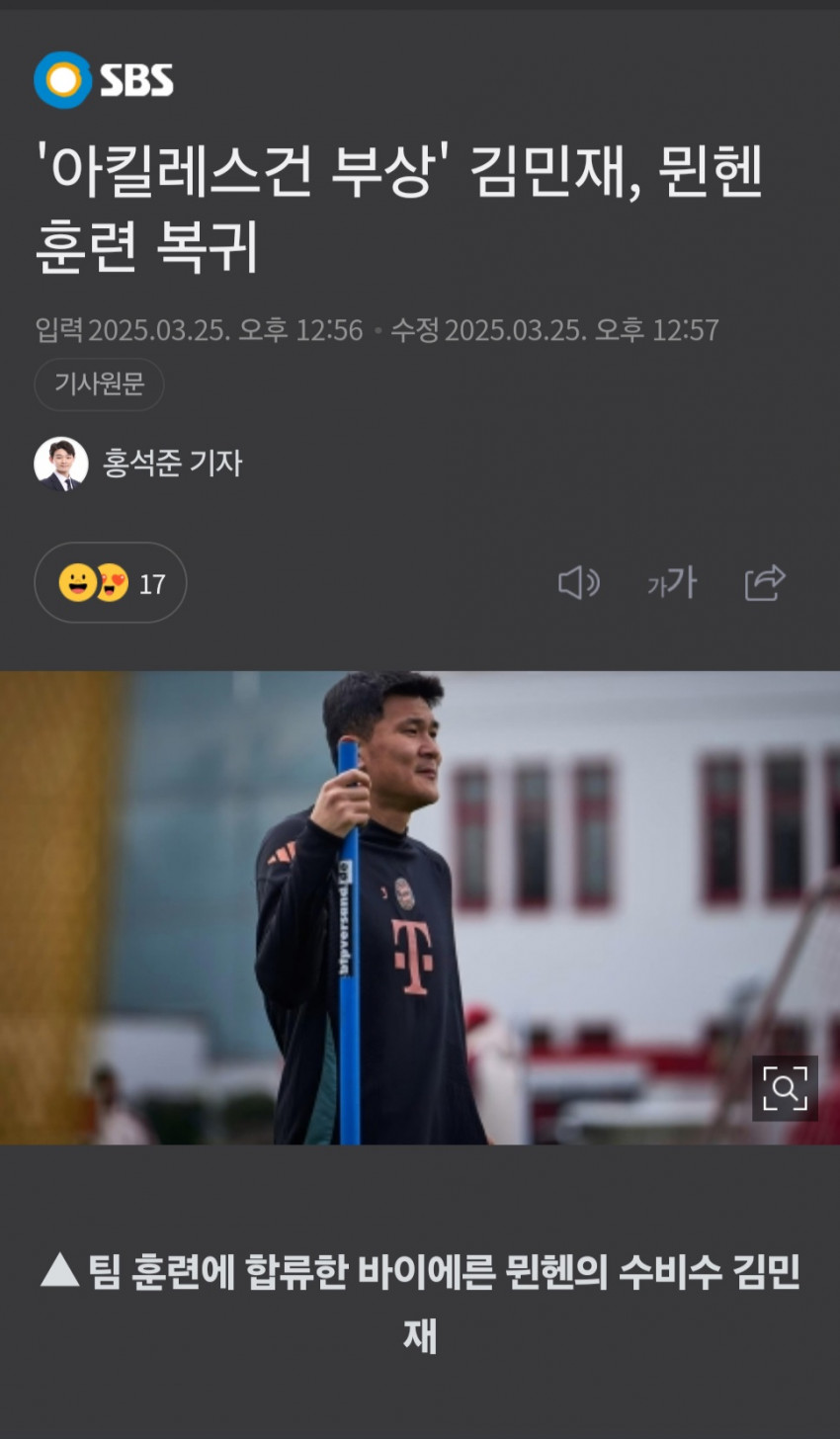View reporter 홍석준 기자's profile
This screenshot has height=1439, width=840.
[171, 463]
